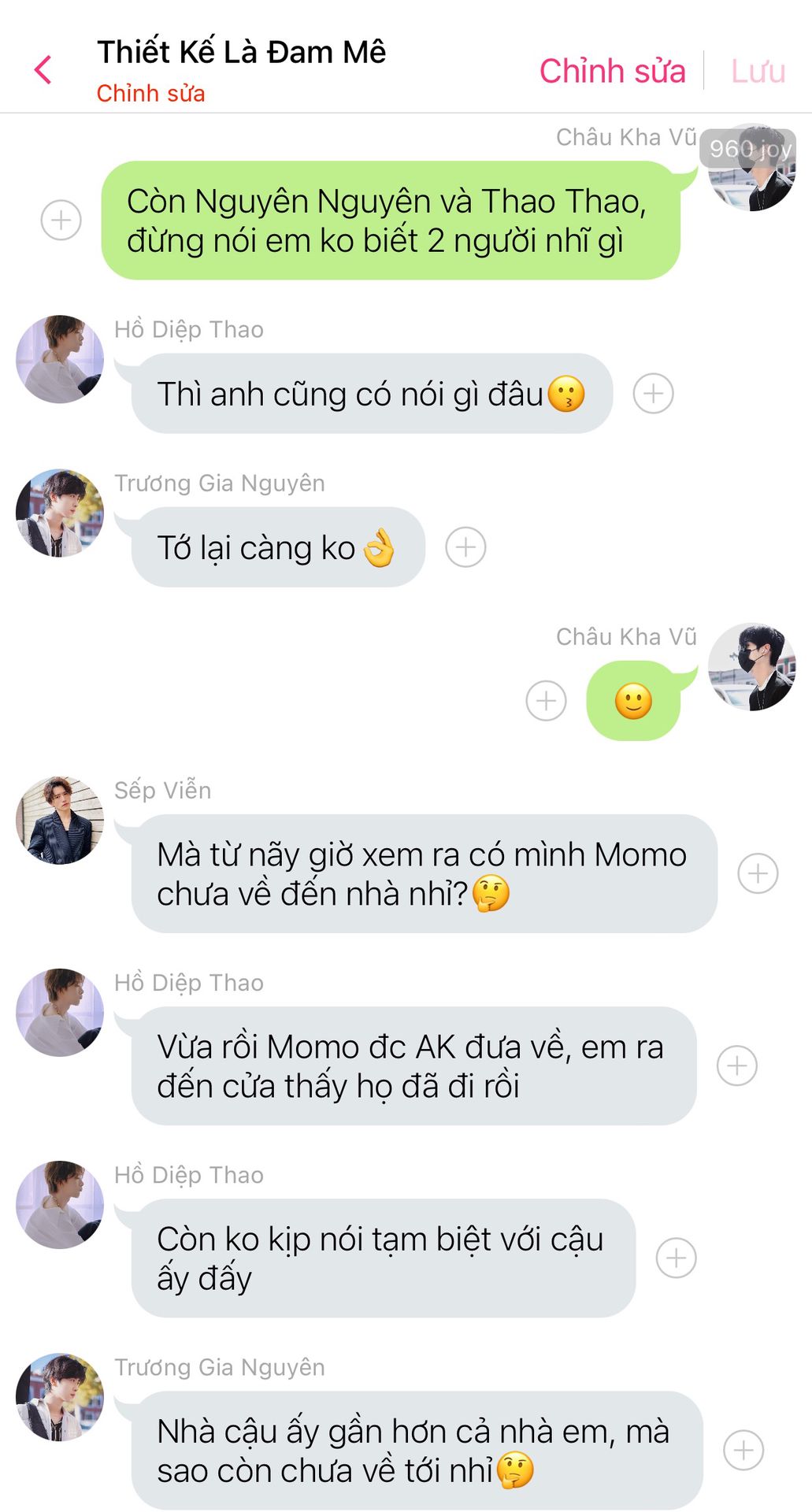The image size is (812, 1512).
Task: Open Châu Kha Vũ's avatar beside smiley message
Action: [x=751, y=667]
